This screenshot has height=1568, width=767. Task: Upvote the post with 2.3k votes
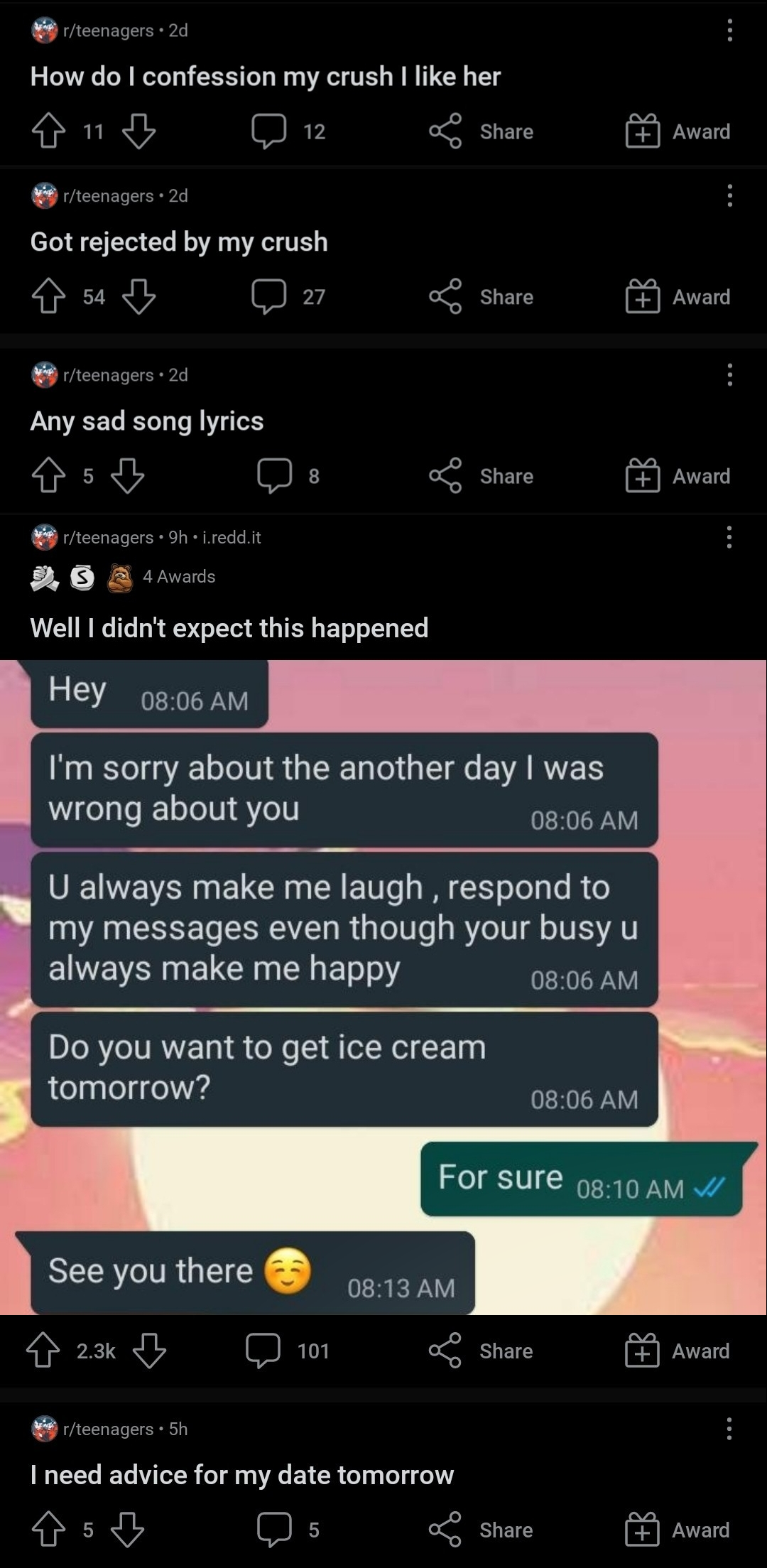click(x=43, y=1351)
